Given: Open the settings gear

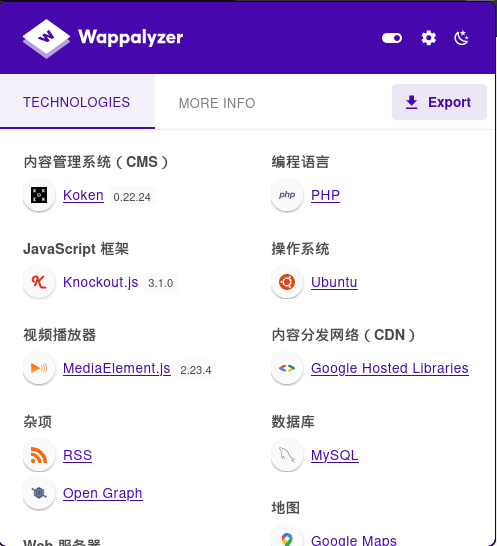Looking at the screenshot, I should [x=428, y=38].
